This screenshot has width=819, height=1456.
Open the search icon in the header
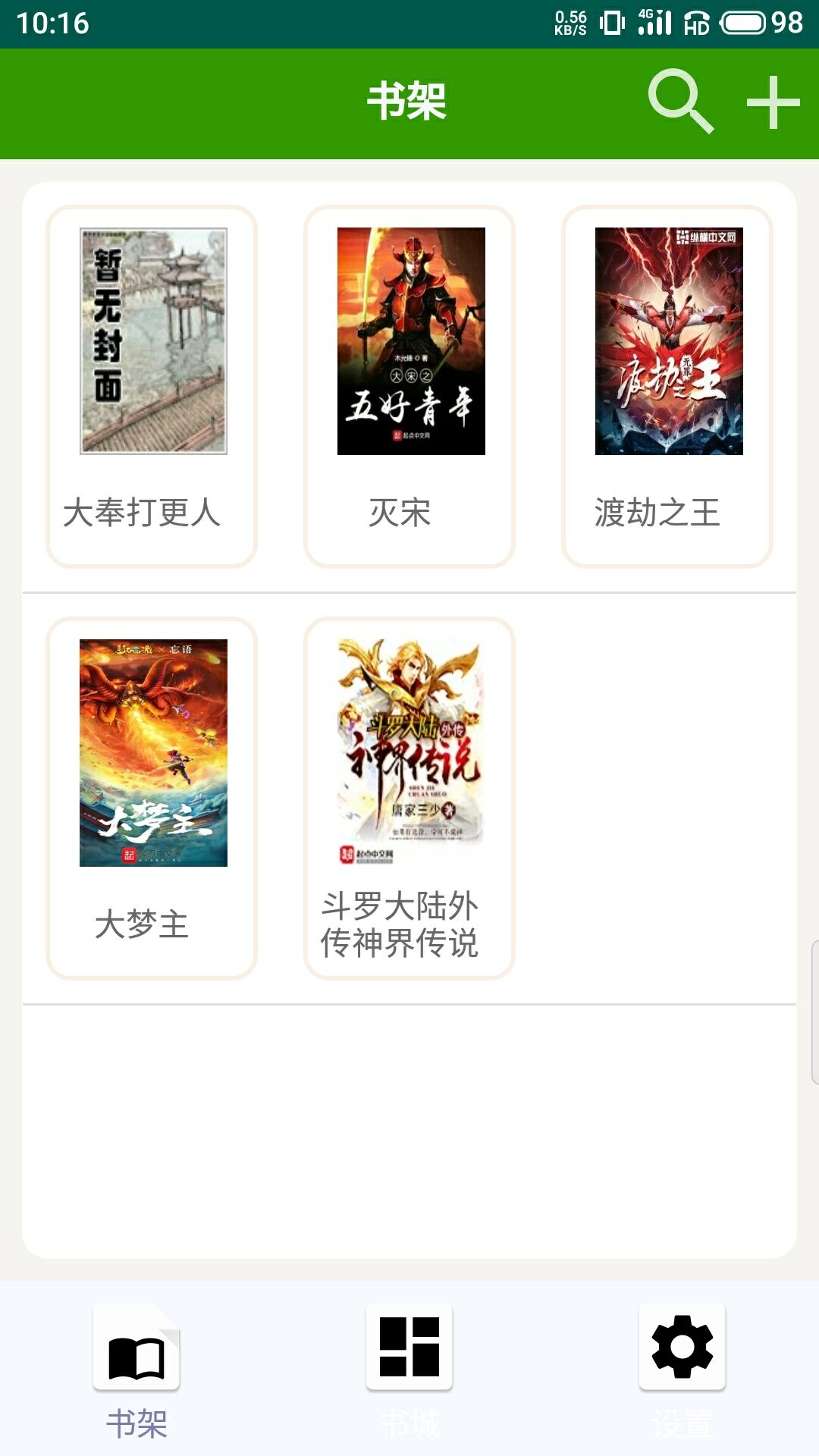coord(680,102)
